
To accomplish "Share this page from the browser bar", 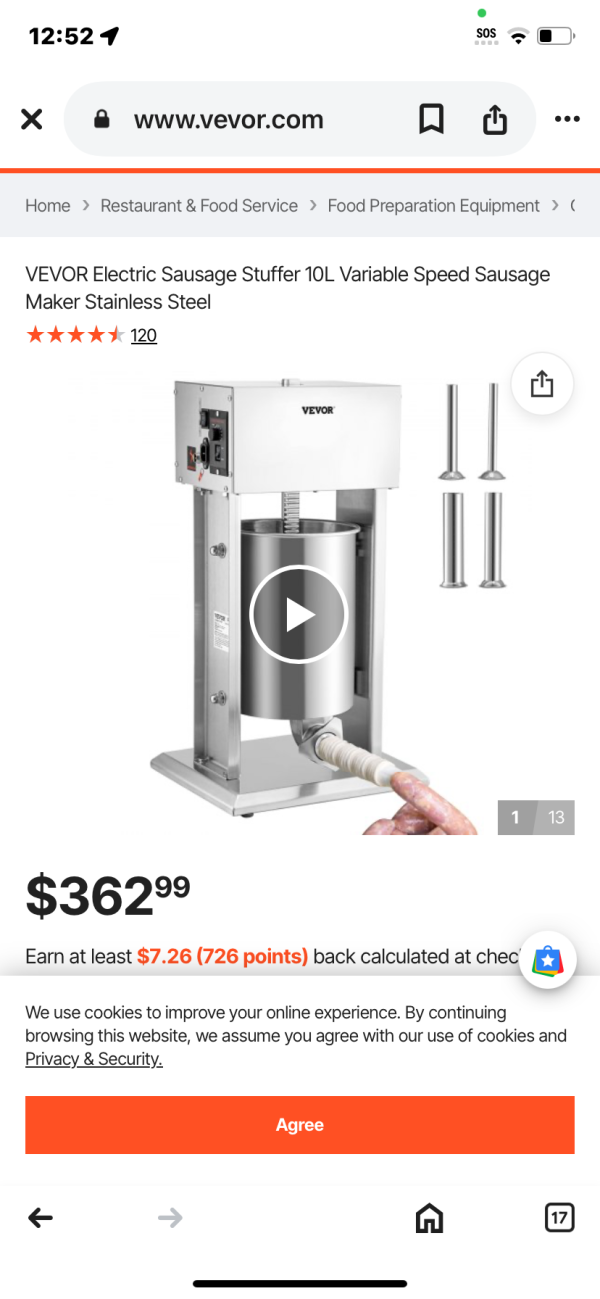I will click(x=495, y=120).
